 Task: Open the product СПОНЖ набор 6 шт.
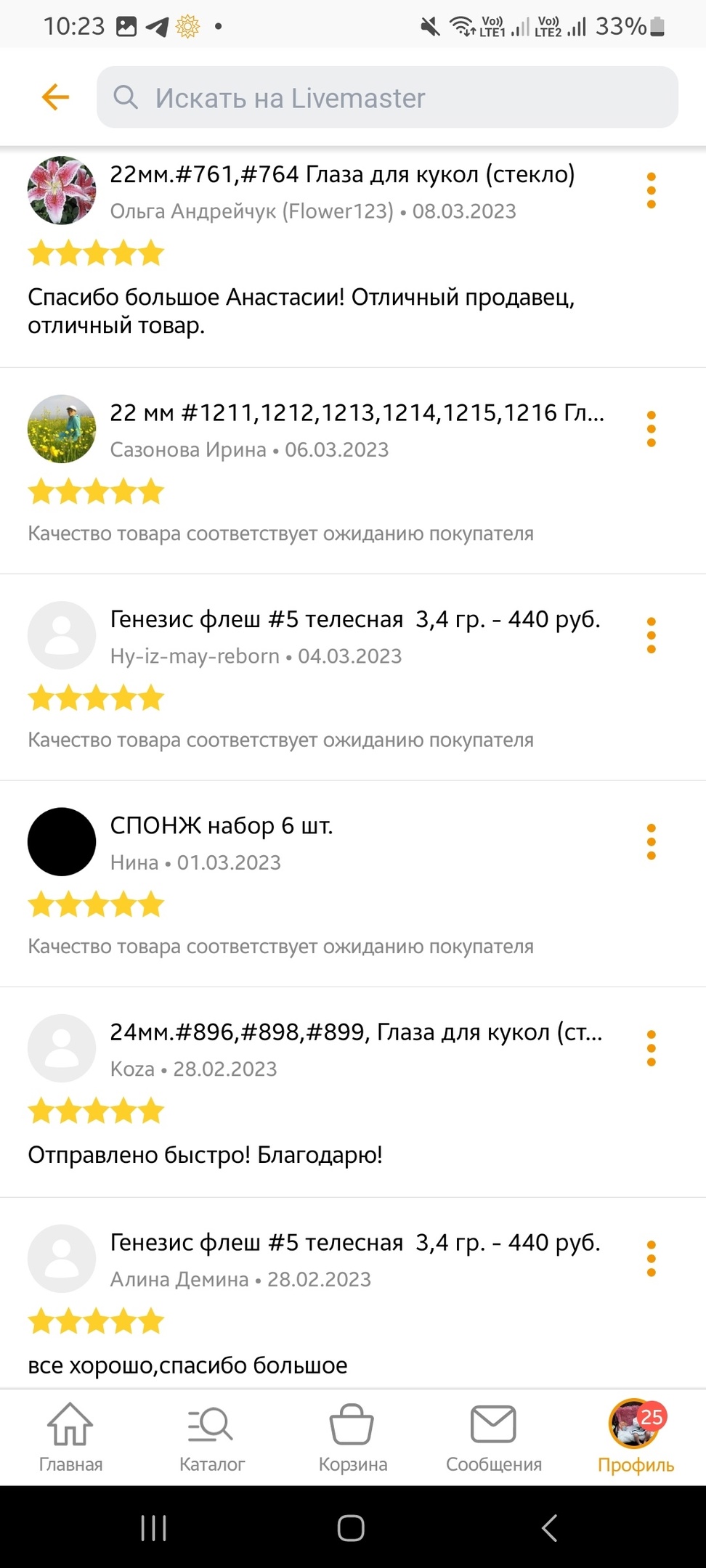click(x=222, y=826)
